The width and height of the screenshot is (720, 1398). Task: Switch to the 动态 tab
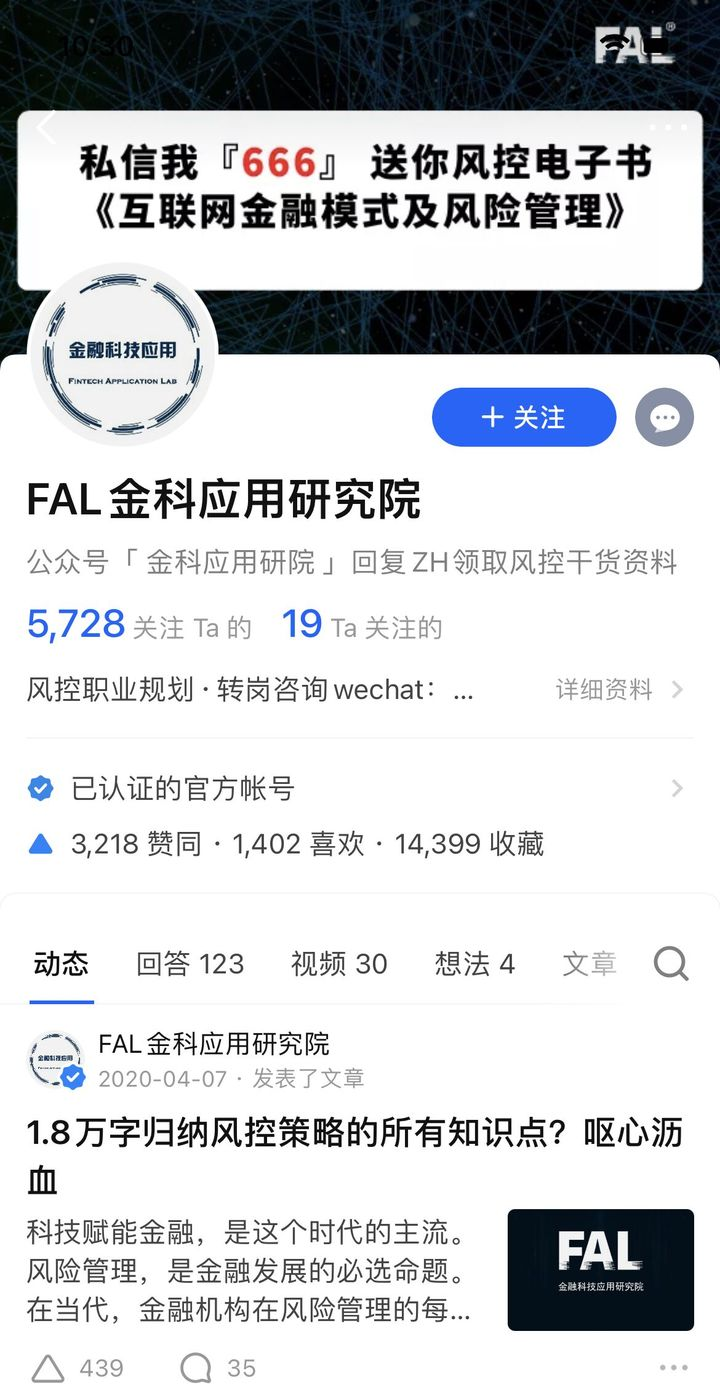coord(61,964)
